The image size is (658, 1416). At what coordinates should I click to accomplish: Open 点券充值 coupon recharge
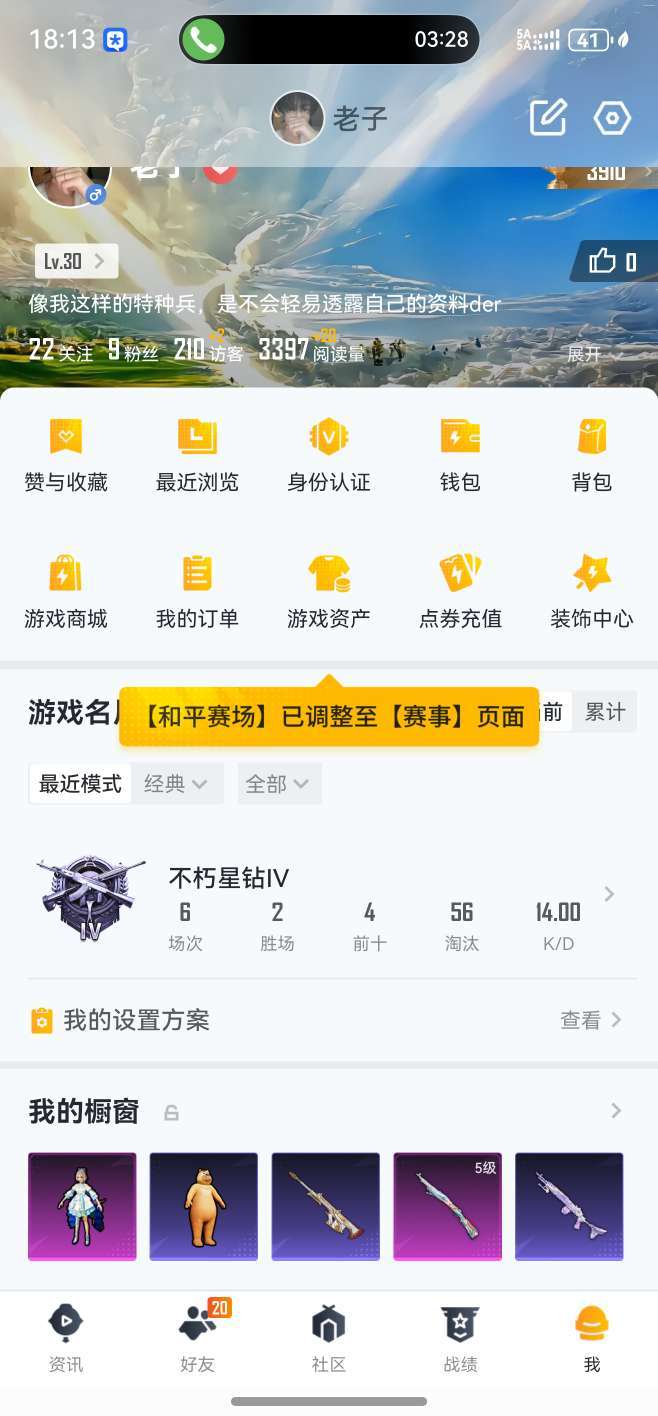pyautogui.click(x=460, y=591)
